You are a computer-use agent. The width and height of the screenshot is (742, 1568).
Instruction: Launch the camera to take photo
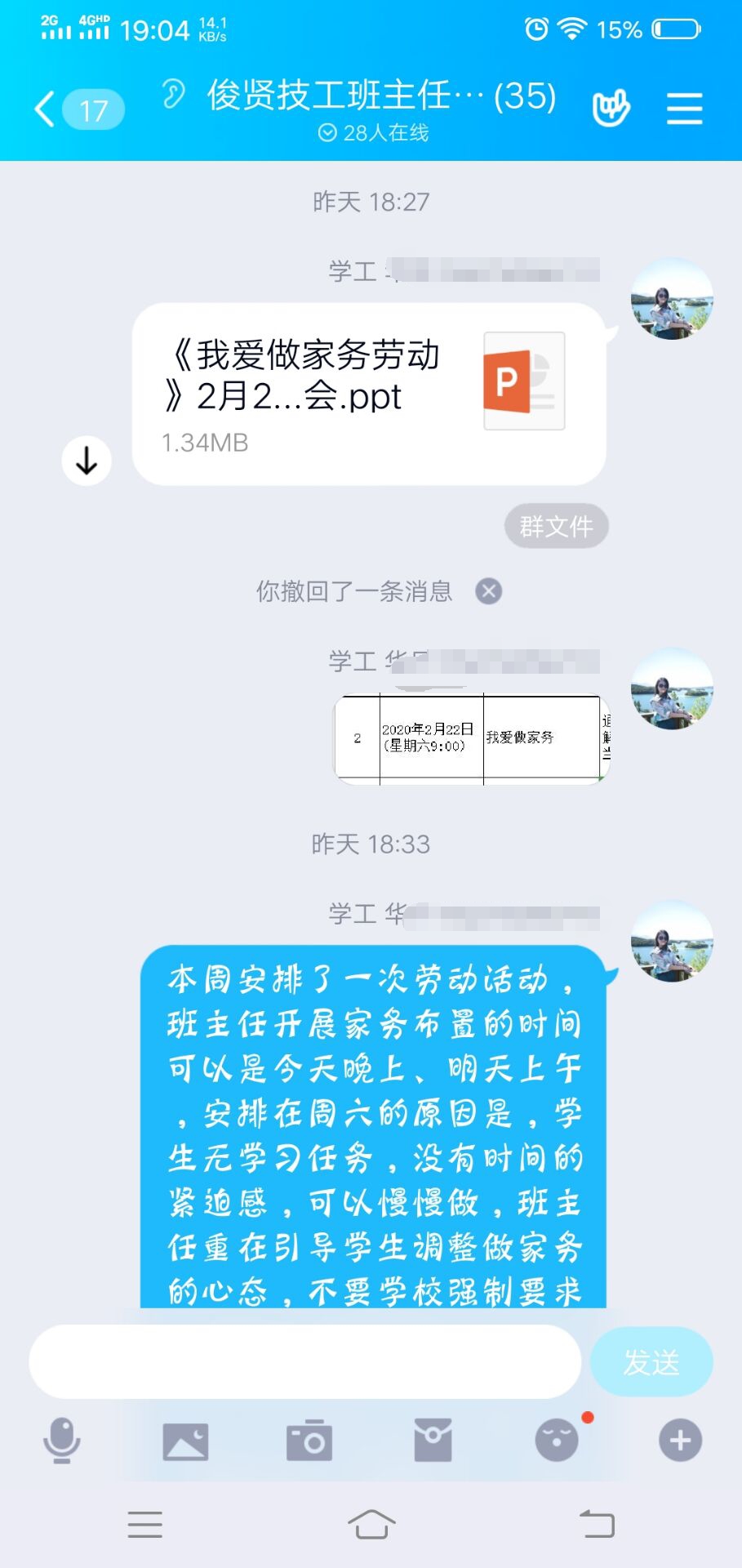pos(309,1441)
